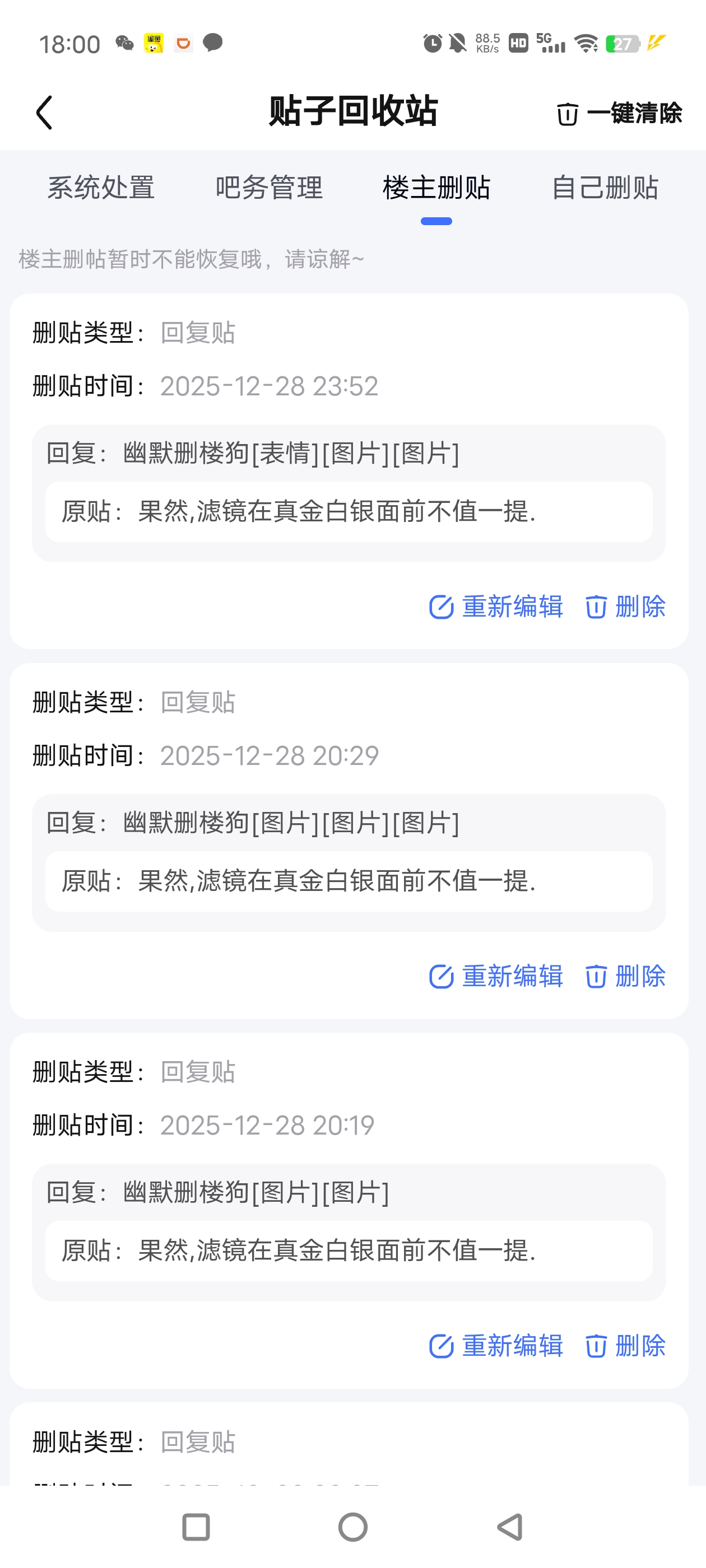This screenshot has width=706, height=1568.
Task: Go back from 贴子回收站
Action: pyautogui.click(x=44, y=113)
